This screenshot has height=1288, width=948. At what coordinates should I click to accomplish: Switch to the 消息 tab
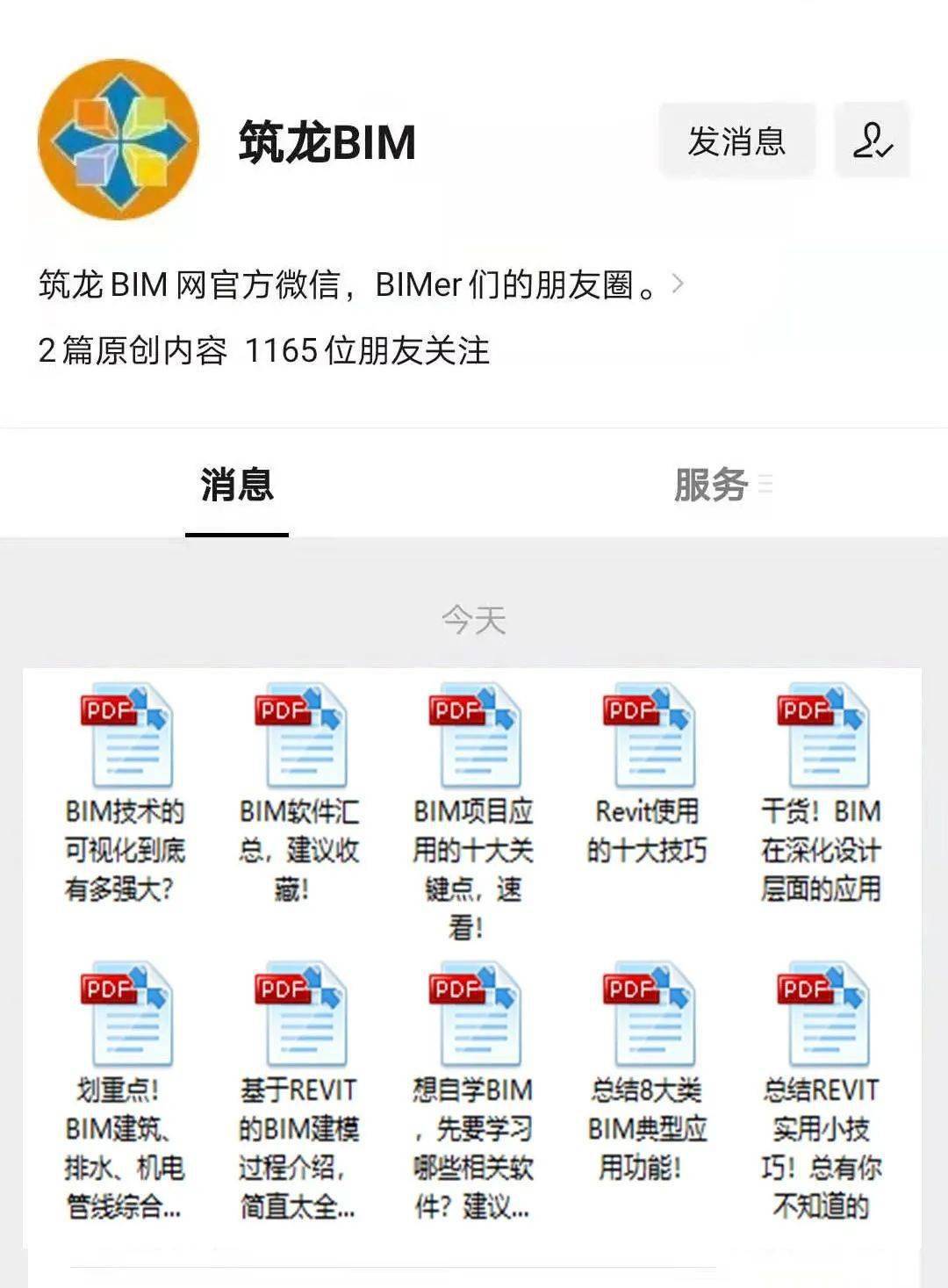point(237,485)
